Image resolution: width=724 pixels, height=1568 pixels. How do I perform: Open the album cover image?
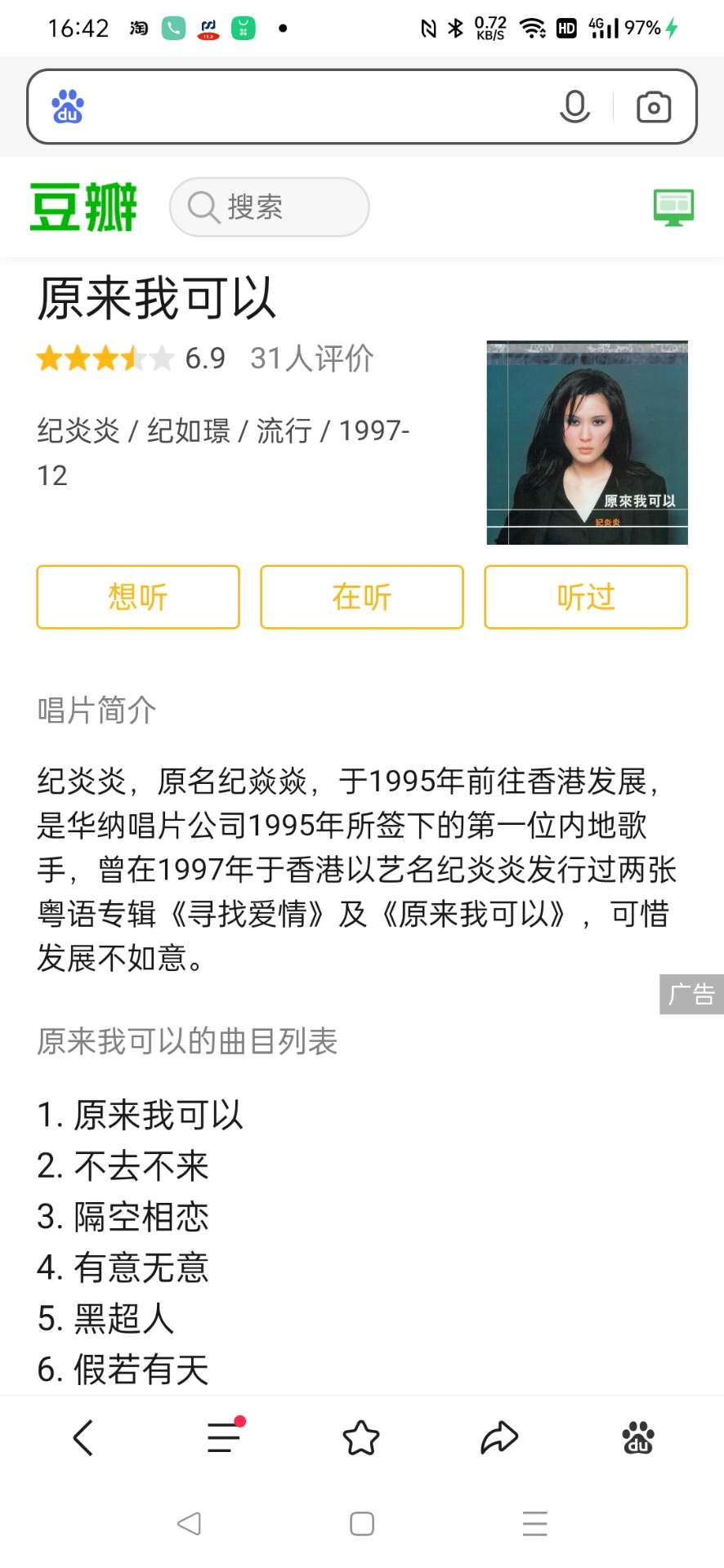pyautogui.click(x=587, y=443)
